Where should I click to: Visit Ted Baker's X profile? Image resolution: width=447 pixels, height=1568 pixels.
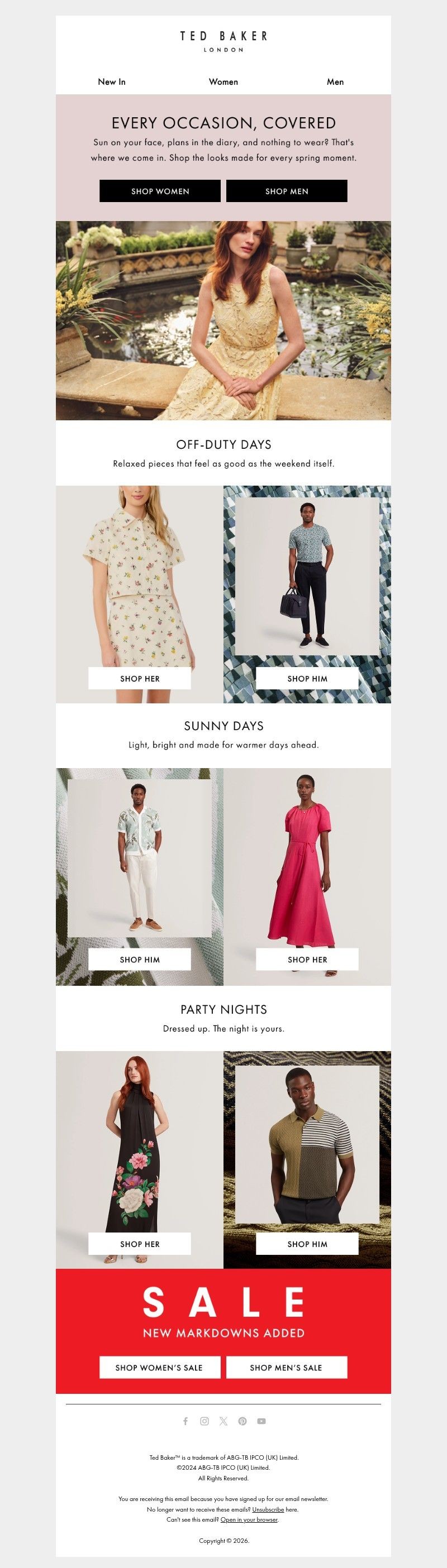223,1421
